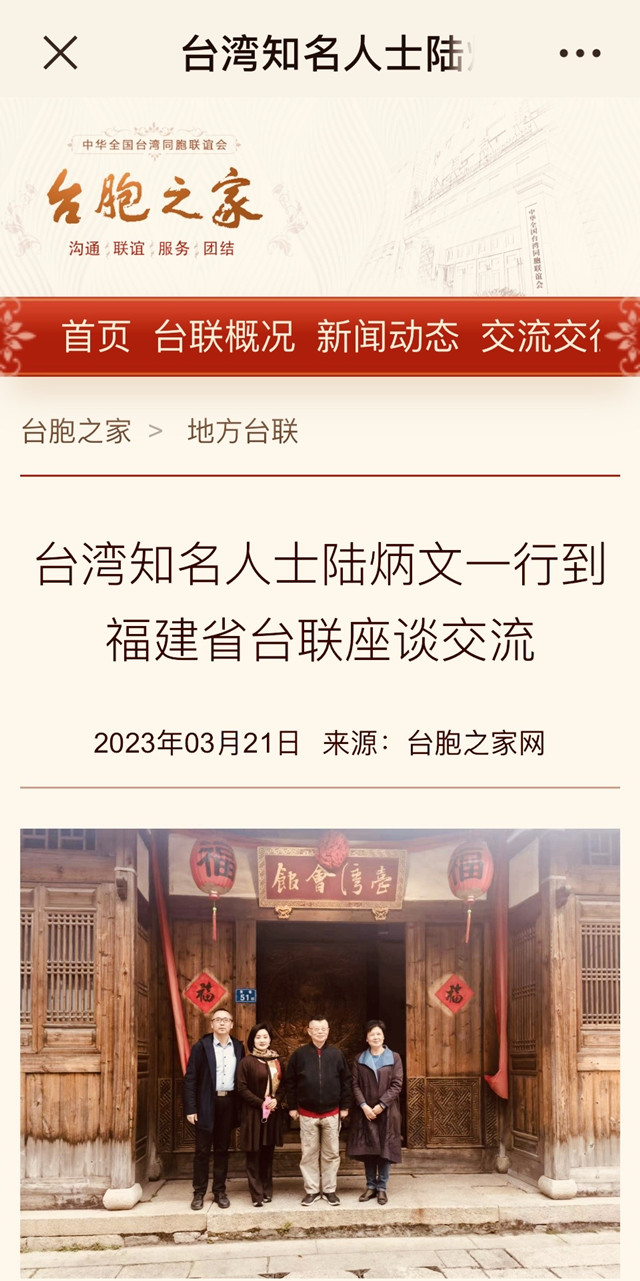Open the 交流交往 navigation item
Image resolution: width=640 pixels, height=1281 pixels.
coord(541,337)
